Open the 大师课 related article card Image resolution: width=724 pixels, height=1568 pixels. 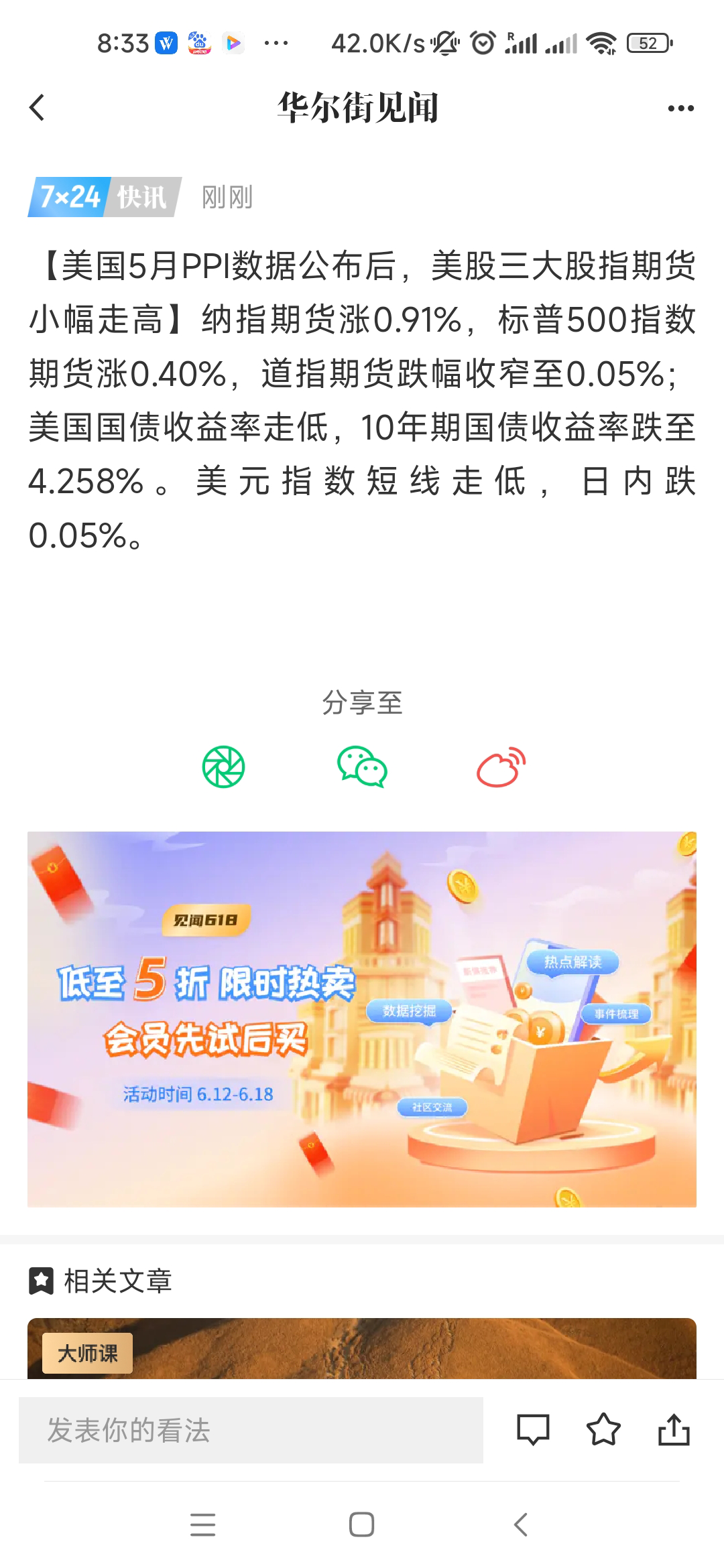click(362, 1348)
